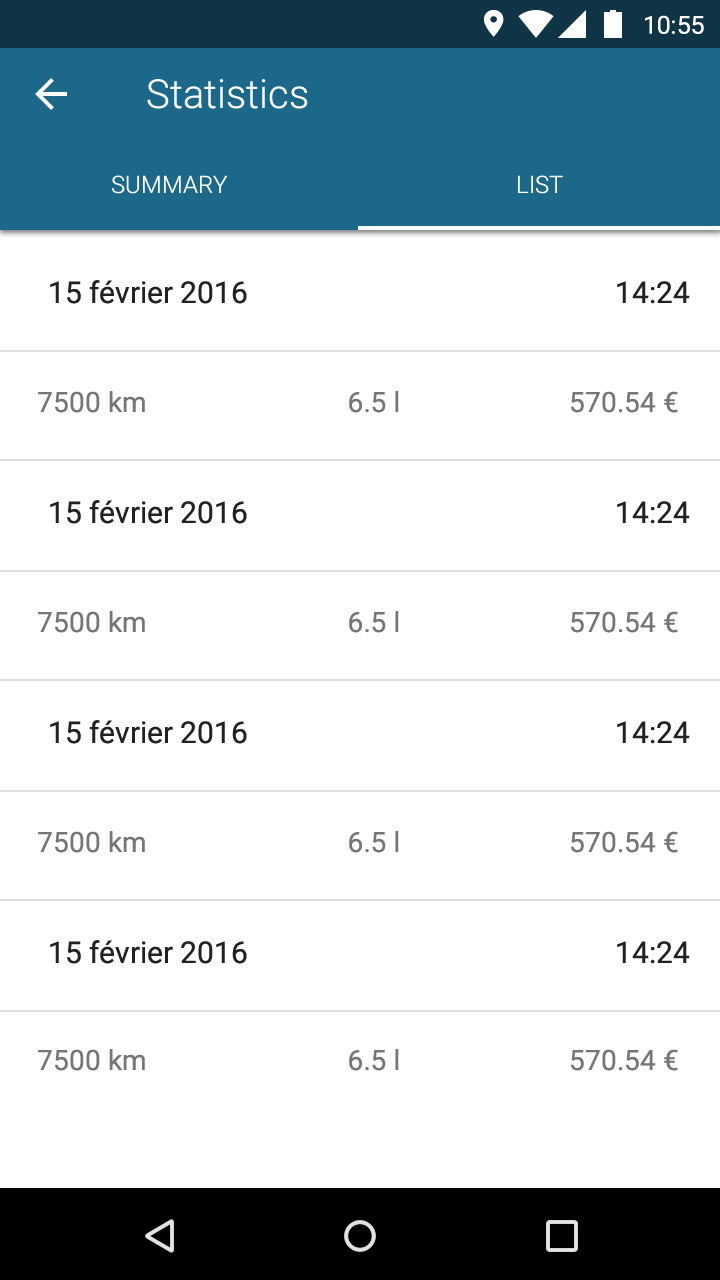Go back using the app bar arrow
The width and height of the screenshot is (720, 1280).
pos(51,94)
